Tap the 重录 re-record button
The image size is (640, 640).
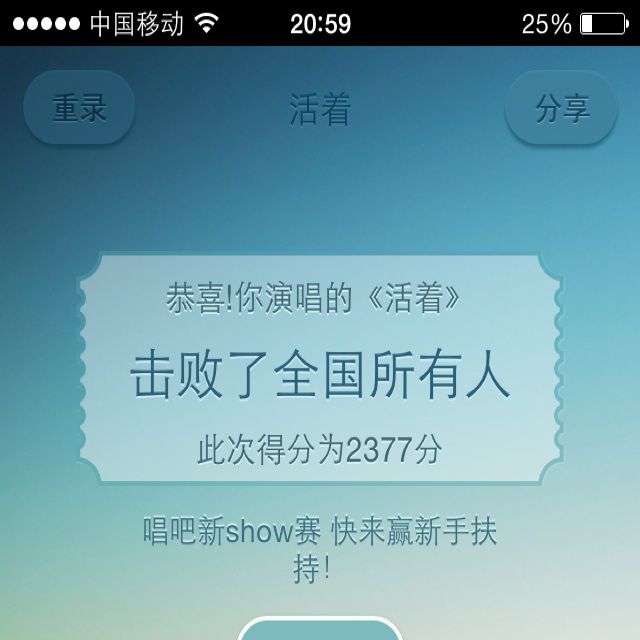pyautogui.click(x=79, y=108)
